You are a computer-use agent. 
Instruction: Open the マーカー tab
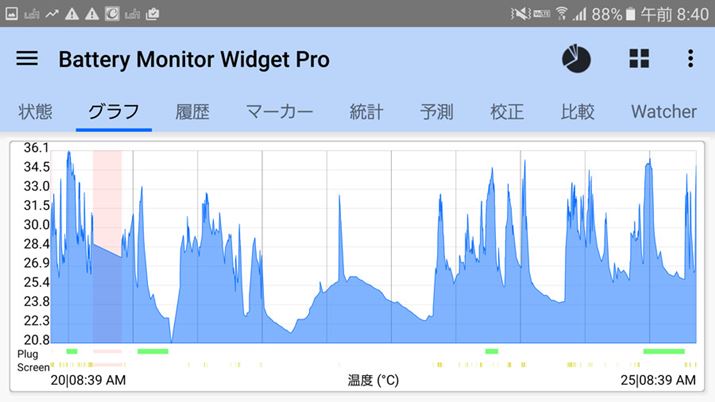pyautogui.click(x=279, y=111)
